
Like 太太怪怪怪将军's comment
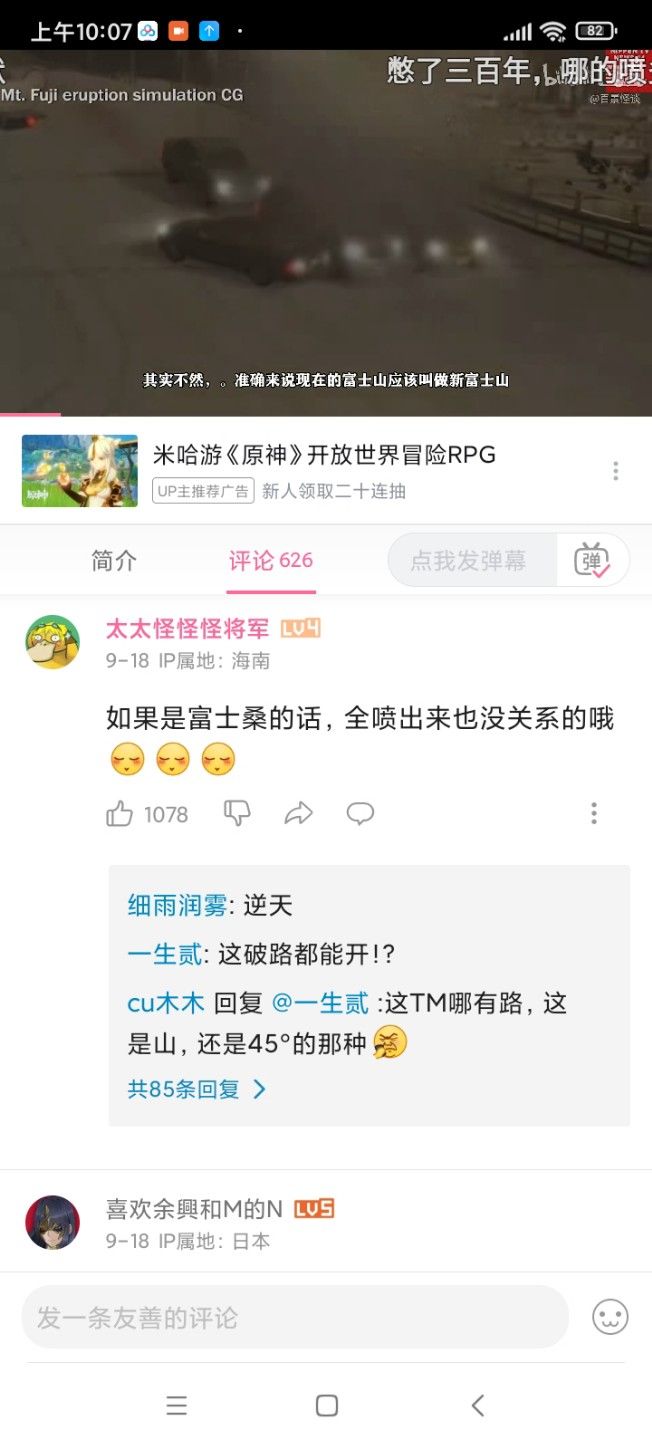[120, 814]
